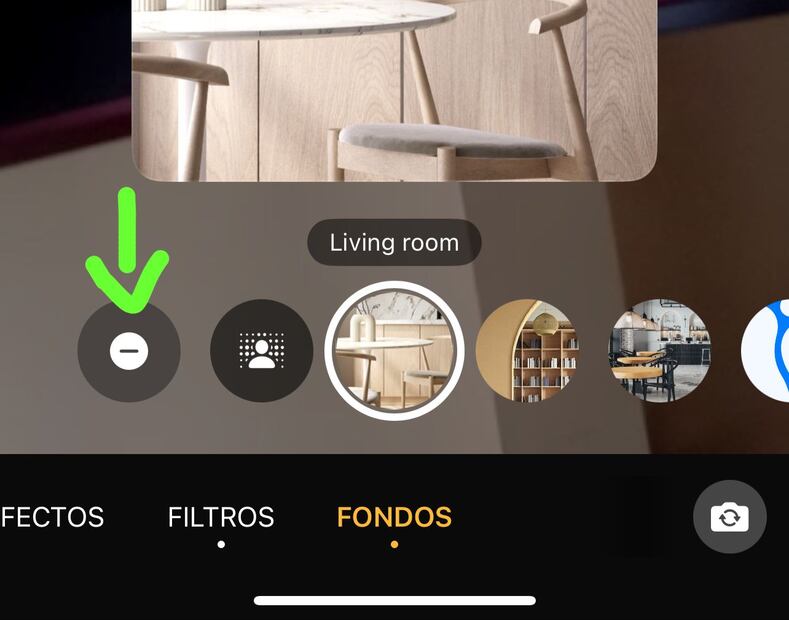Screen dimensions: 789x620
Task: Flip the camera
Action: [730, 517]
